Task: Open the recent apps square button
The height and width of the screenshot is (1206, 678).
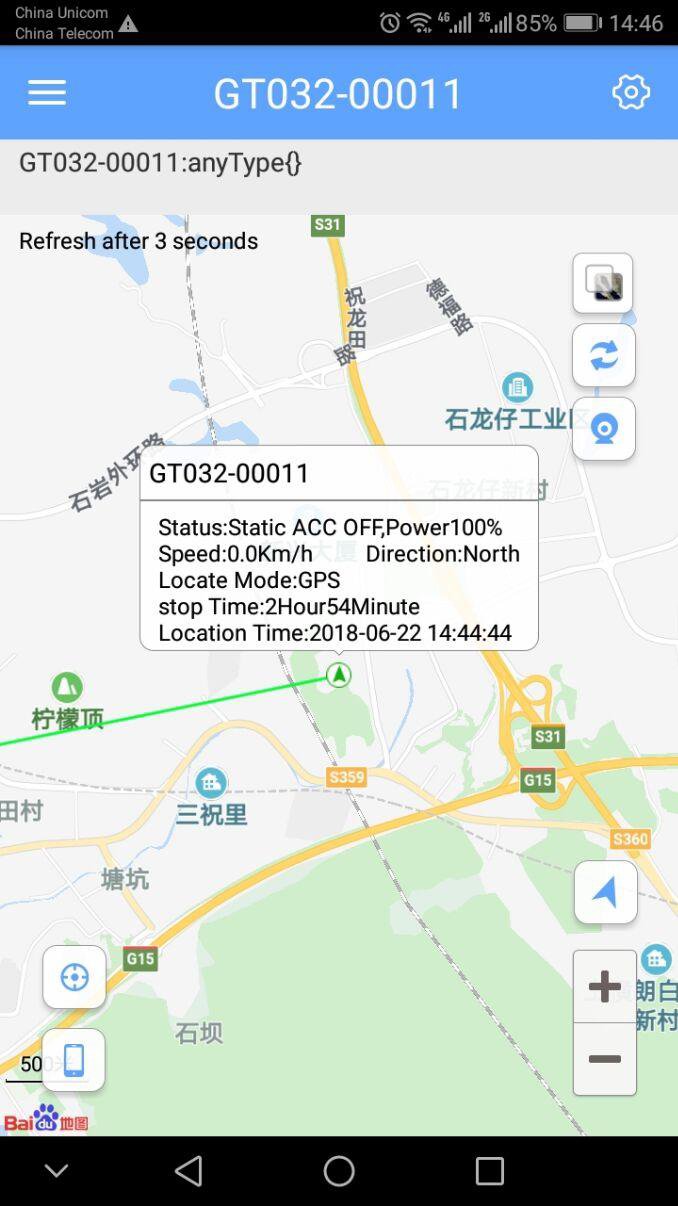Action: (489, 1171)
